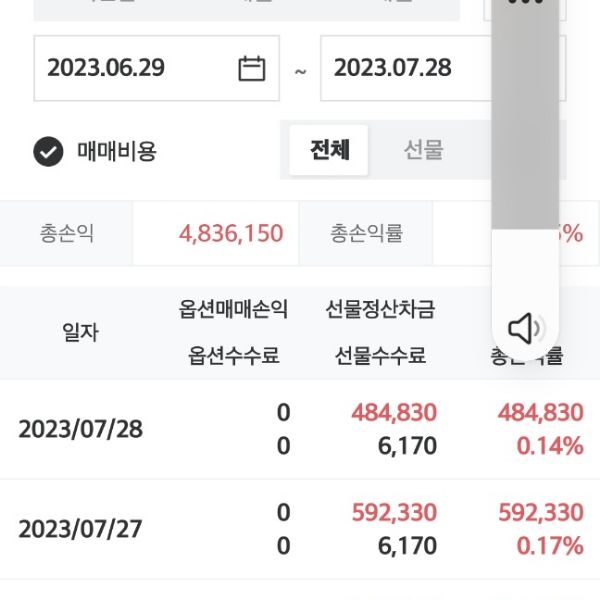Image resolution: width=600 pixels, height=600 pixels.
Task: Open the end date field 2023.07.28
Action: click(405, 68)
